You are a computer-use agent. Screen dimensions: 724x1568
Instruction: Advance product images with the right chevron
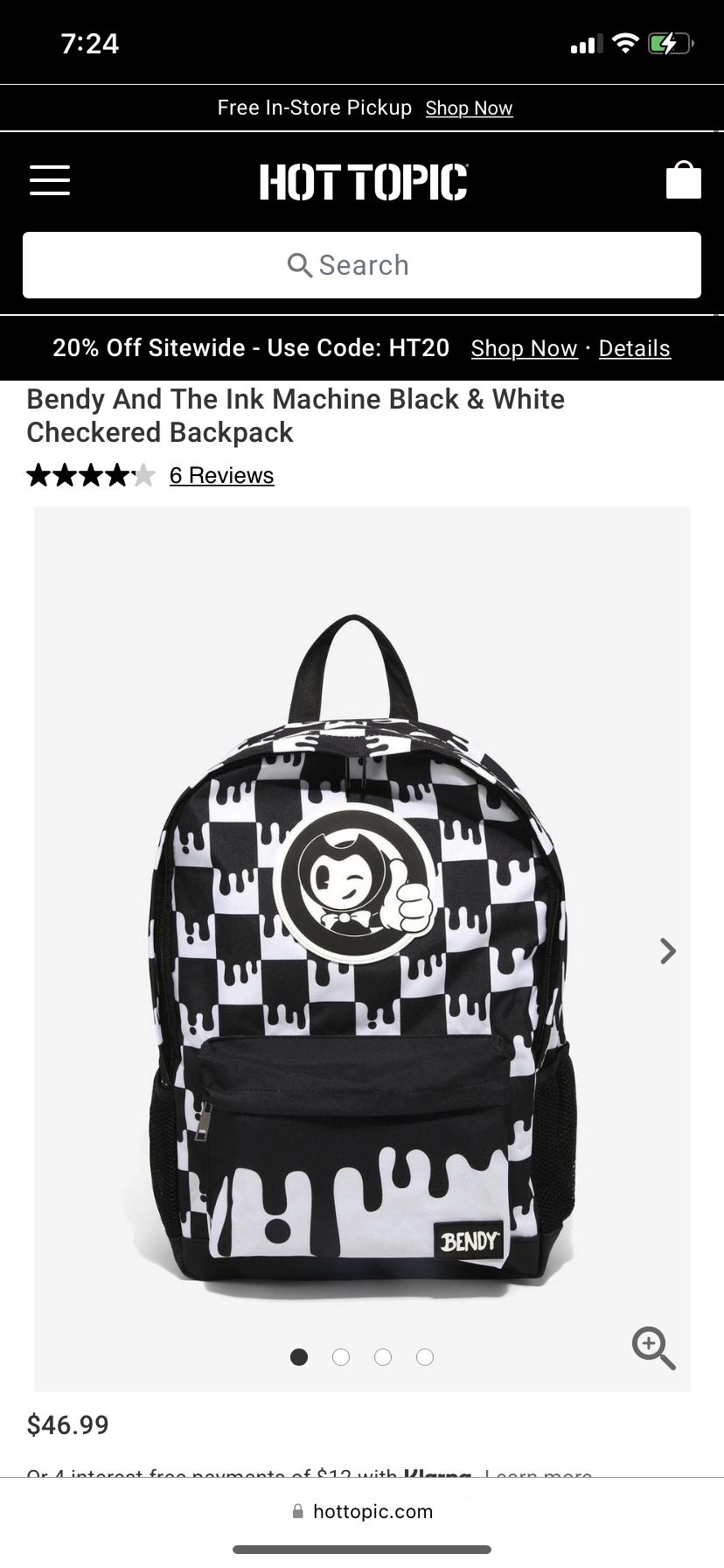pos(666,951)
